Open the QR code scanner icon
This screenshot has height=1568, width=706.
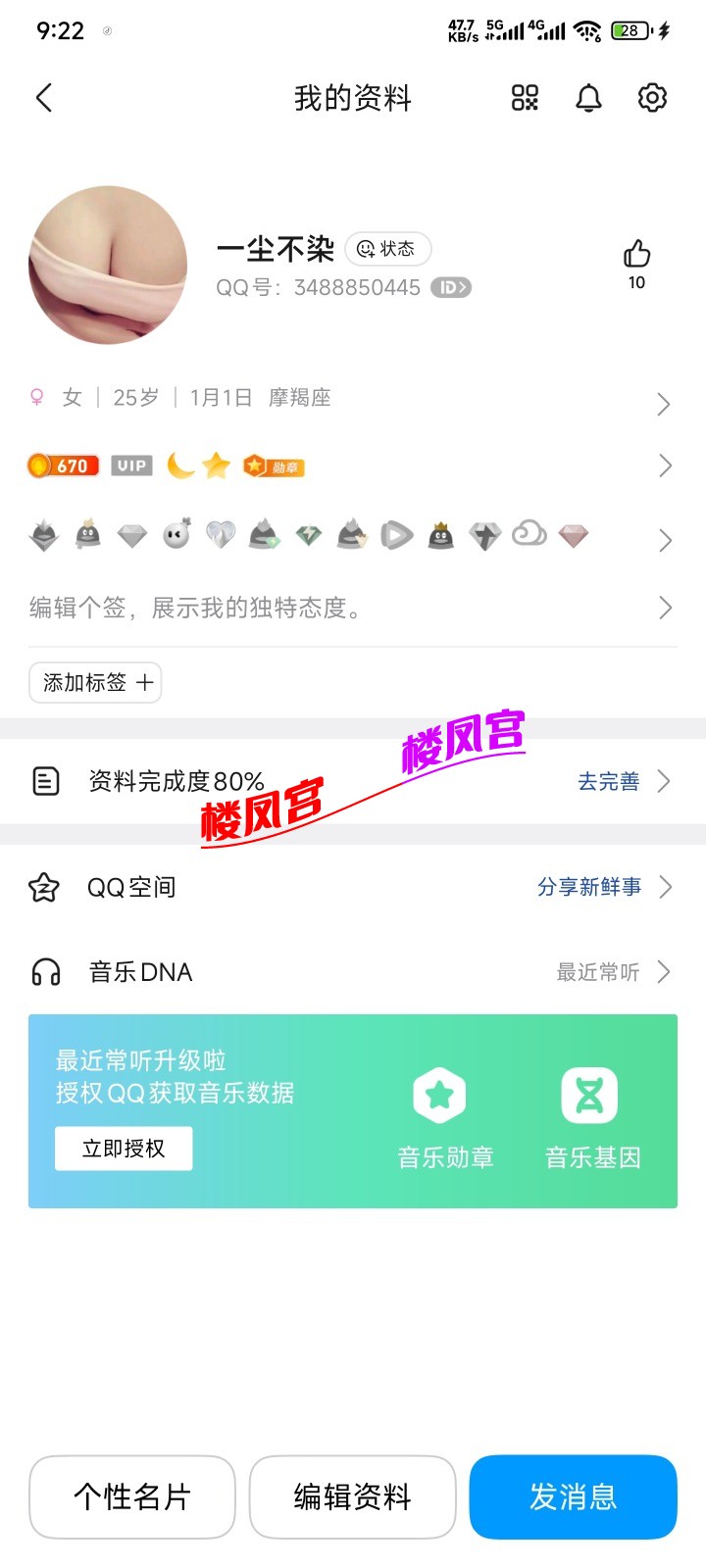(x=524, y=98)
